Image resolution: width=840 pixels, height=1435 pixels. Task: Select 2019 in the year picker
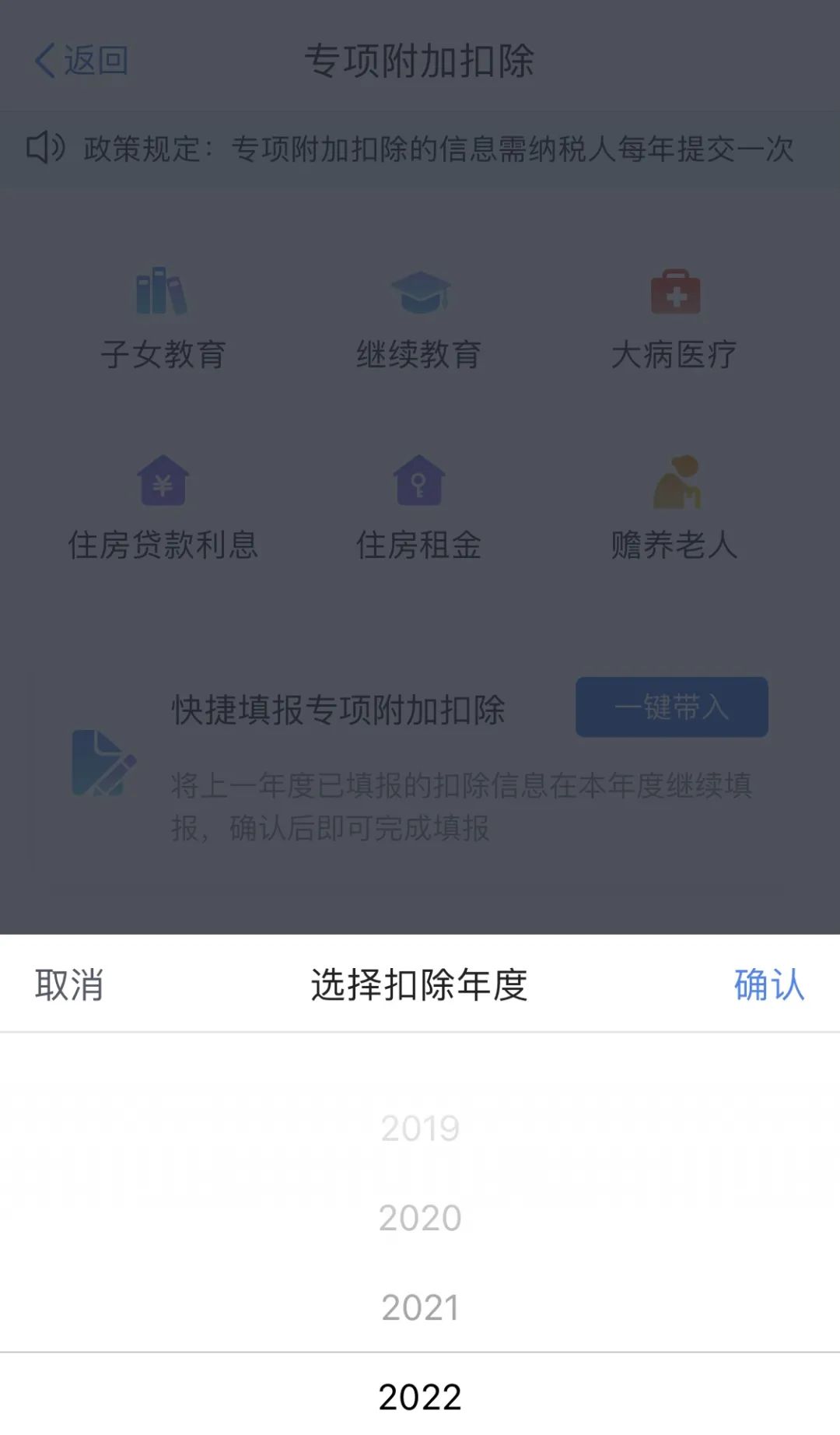click(420, 1128)
